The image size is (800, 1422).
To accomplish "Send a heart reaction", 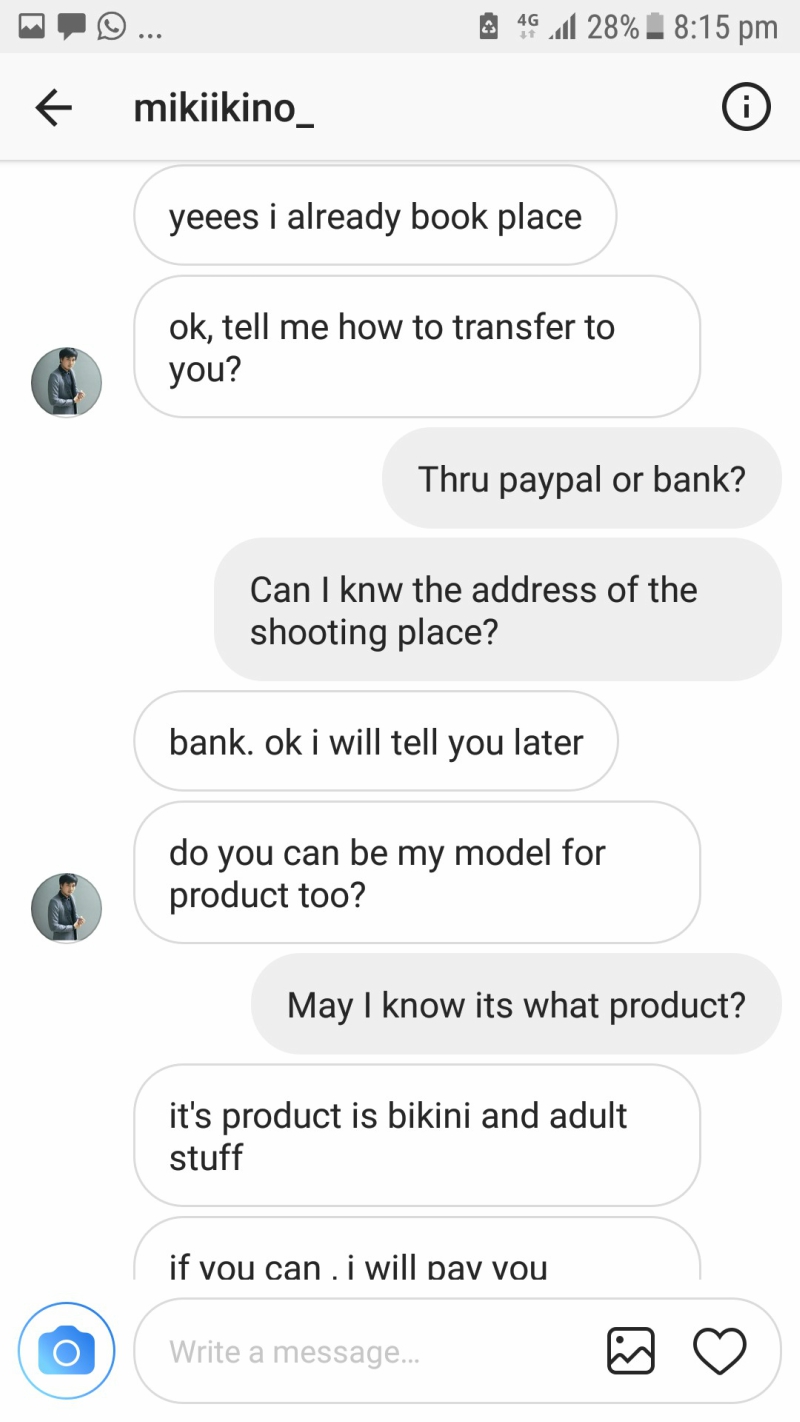I will click(720, 1351).
